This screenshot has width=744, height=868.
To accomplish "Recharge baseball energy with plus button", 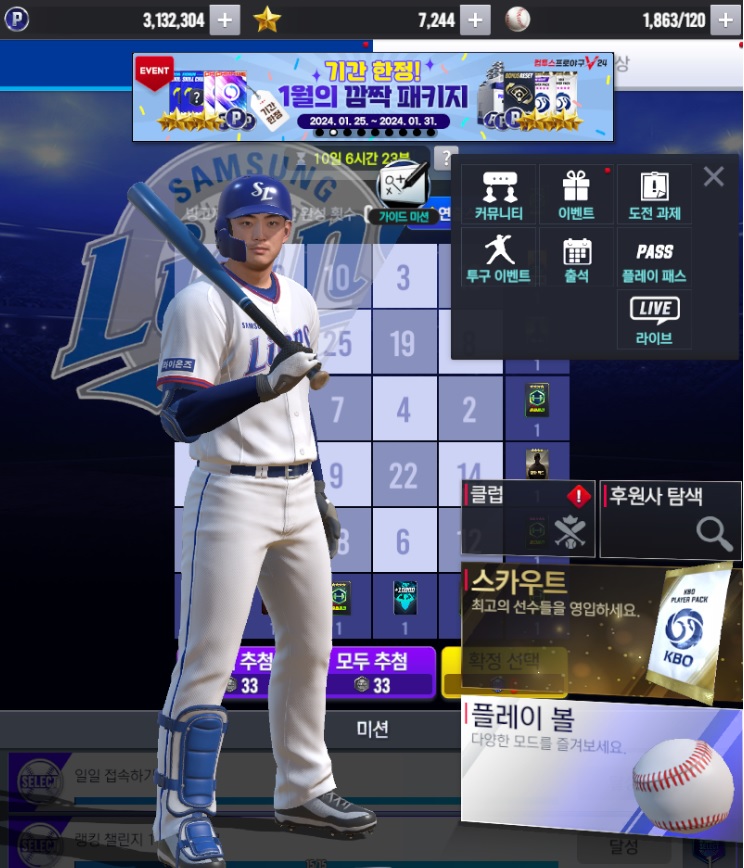I will point(725,20).
